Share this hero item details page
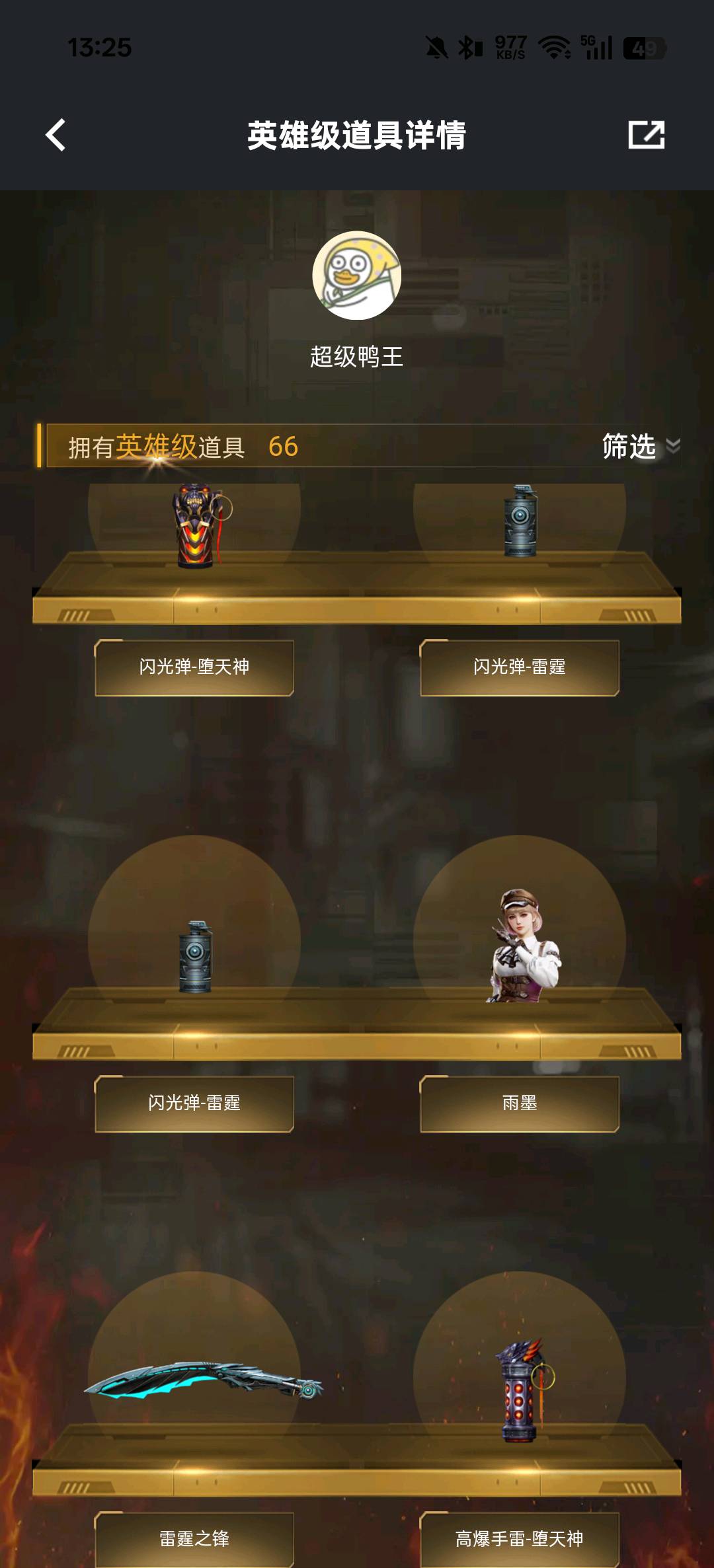Image resolution: width=714 pixels, height=1568 pixels. click(x=646, y=135)
